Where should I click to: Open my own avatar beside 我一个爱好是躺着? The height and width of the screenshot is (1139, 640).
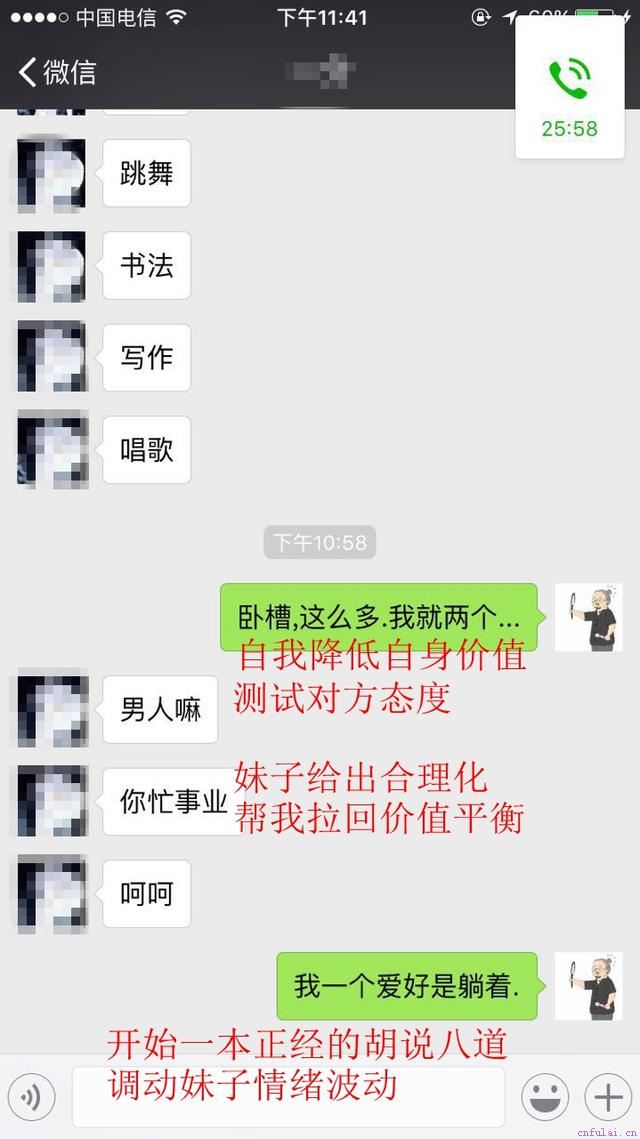(x=588, y=986)
